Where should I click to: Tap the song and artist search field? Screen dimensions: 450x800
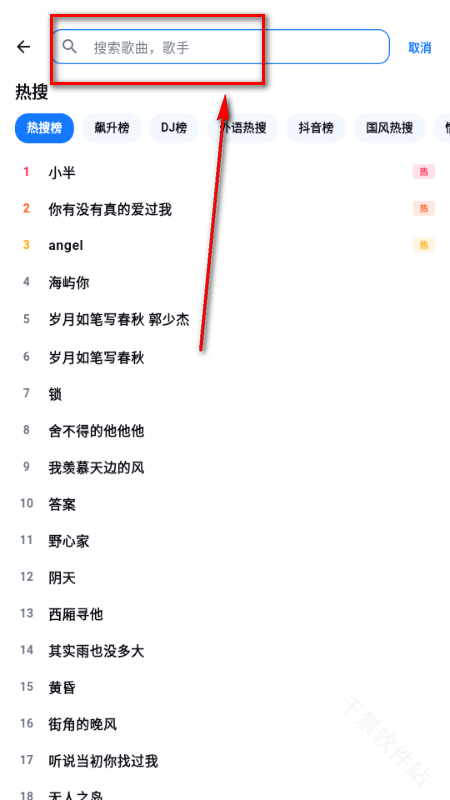[220, 47]
